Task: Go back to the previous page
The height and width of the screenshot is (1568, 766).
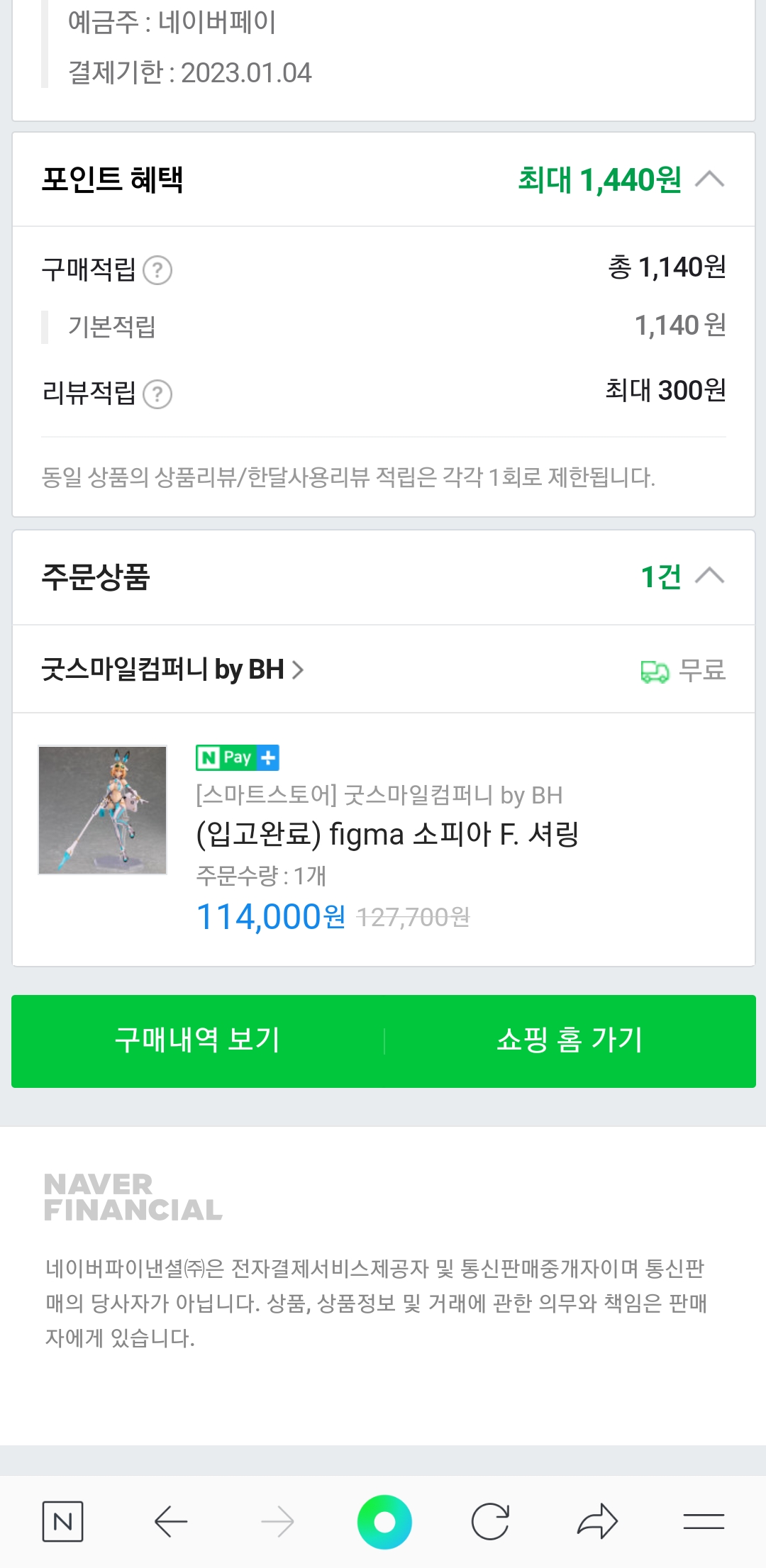Action: coord(171,1521)
